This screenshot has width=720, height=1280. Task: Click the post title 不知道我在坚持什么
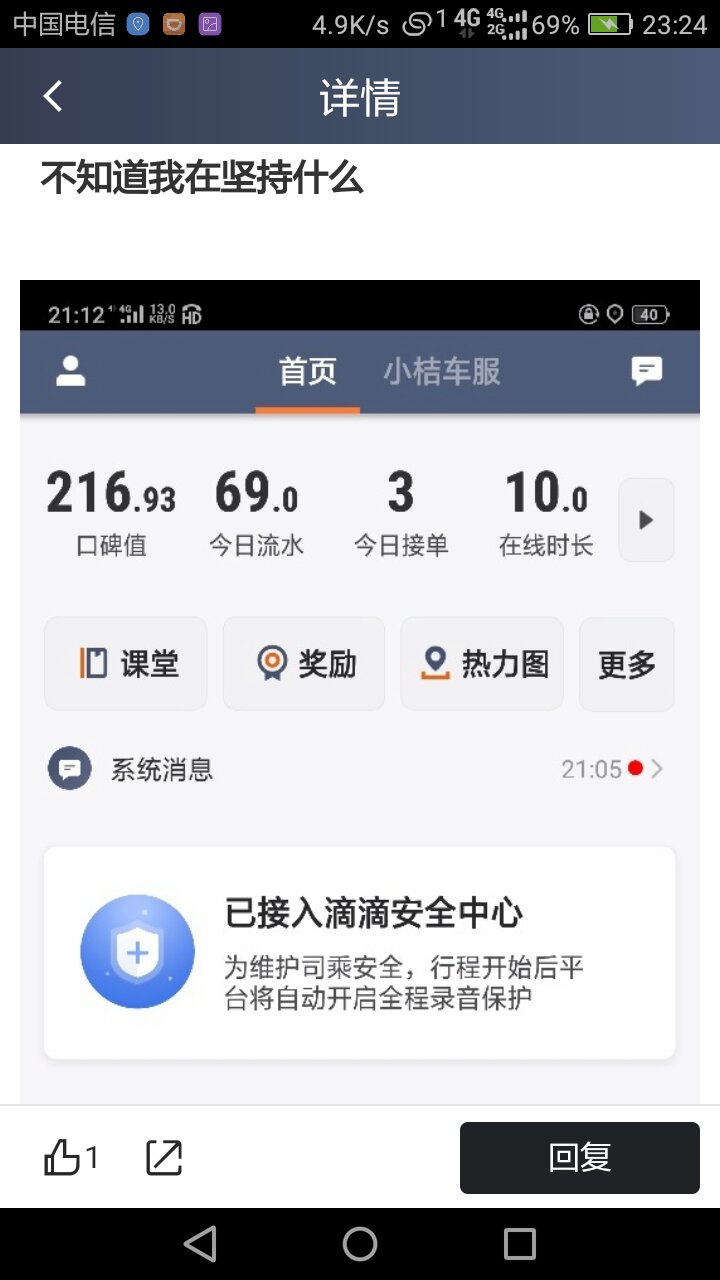coord(200,177)
